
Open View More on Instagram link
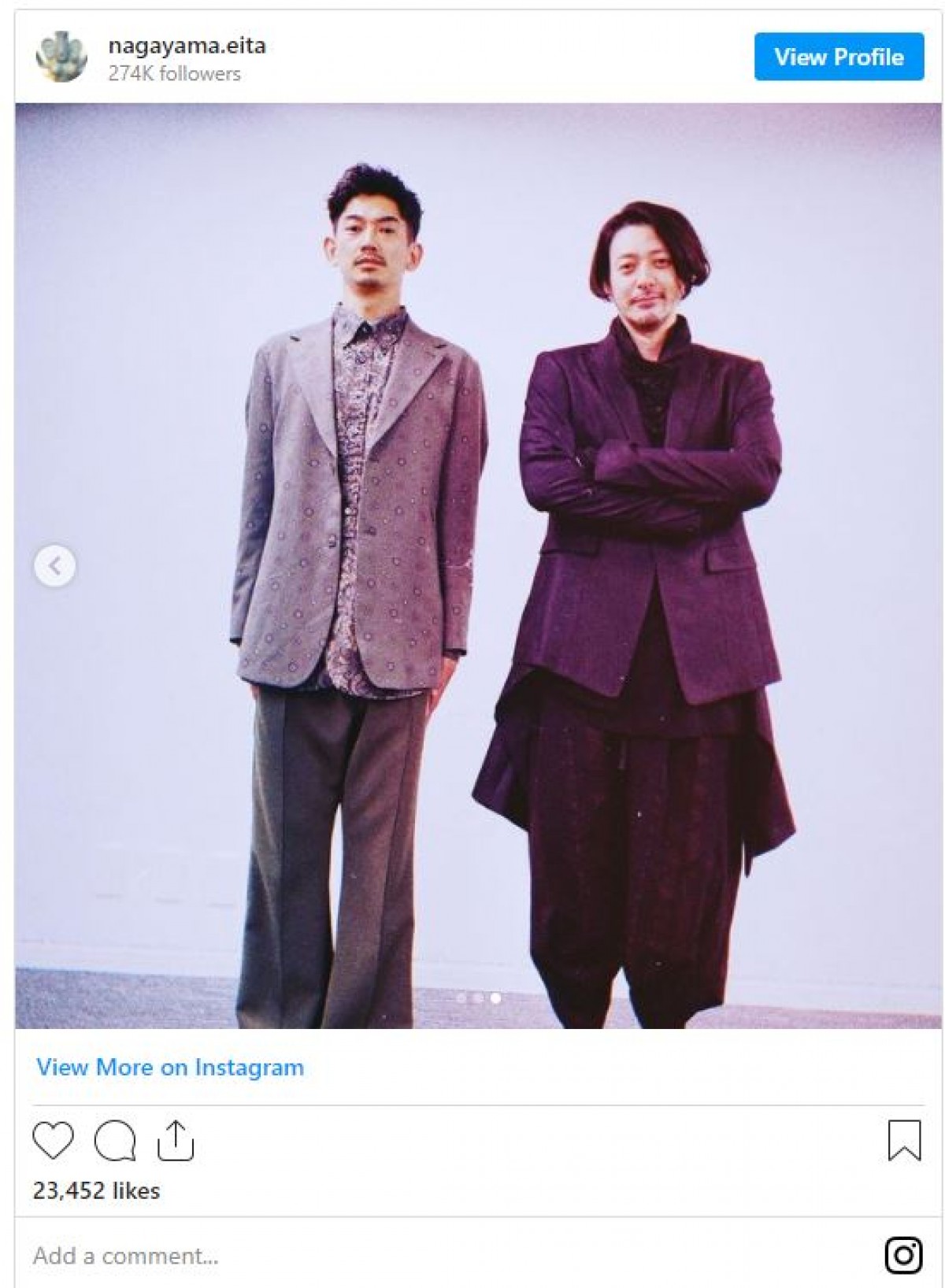(x=170, y=1068)
